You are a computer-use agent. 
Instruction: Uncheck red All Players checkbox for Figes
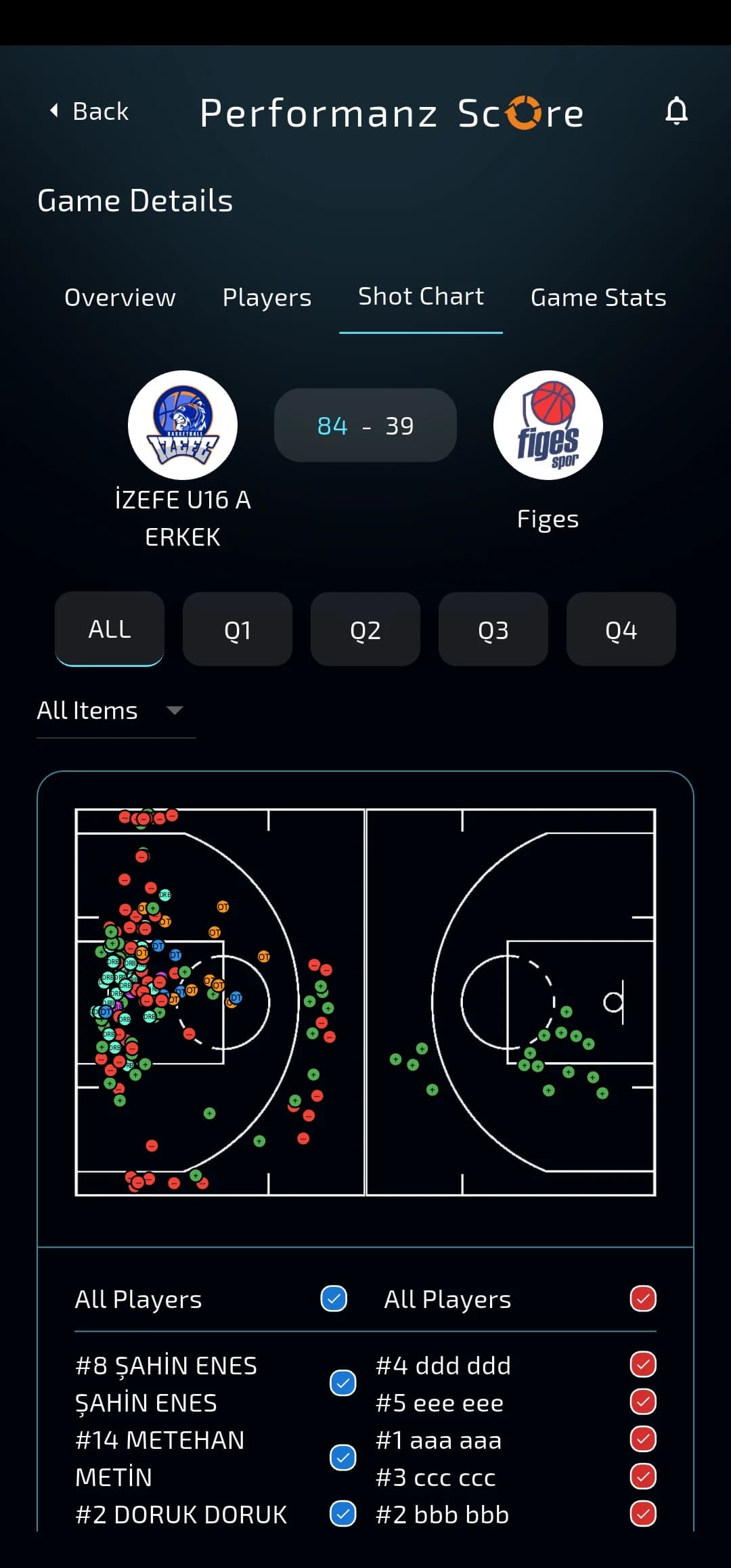coord(643,1299)
